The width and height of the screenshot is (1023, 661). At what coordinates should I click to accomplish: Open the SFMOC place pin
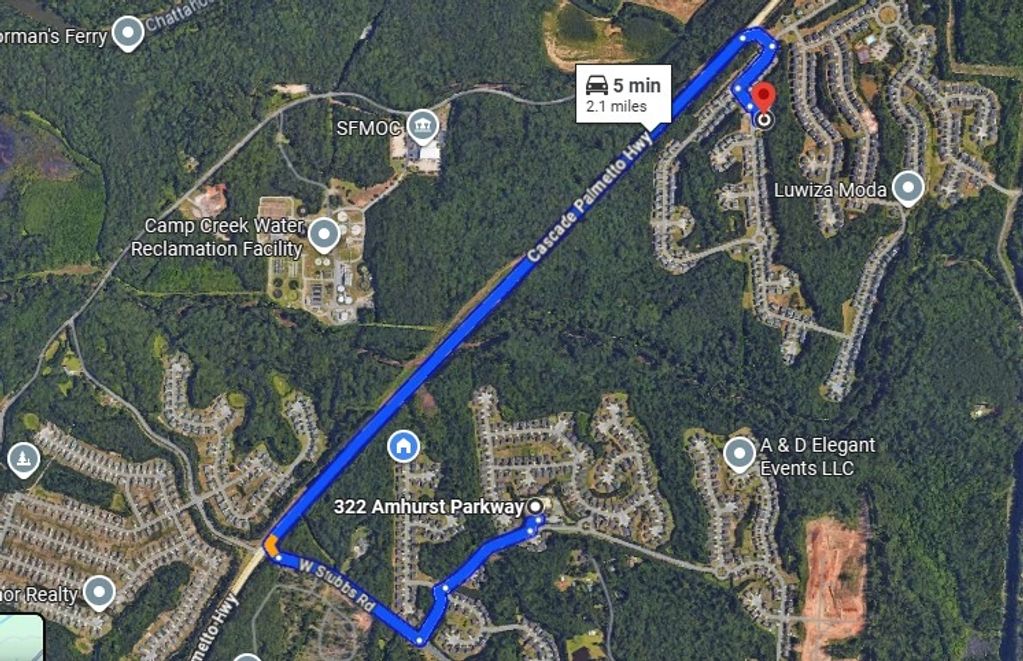pyautogui.click(x=423, y=126)
